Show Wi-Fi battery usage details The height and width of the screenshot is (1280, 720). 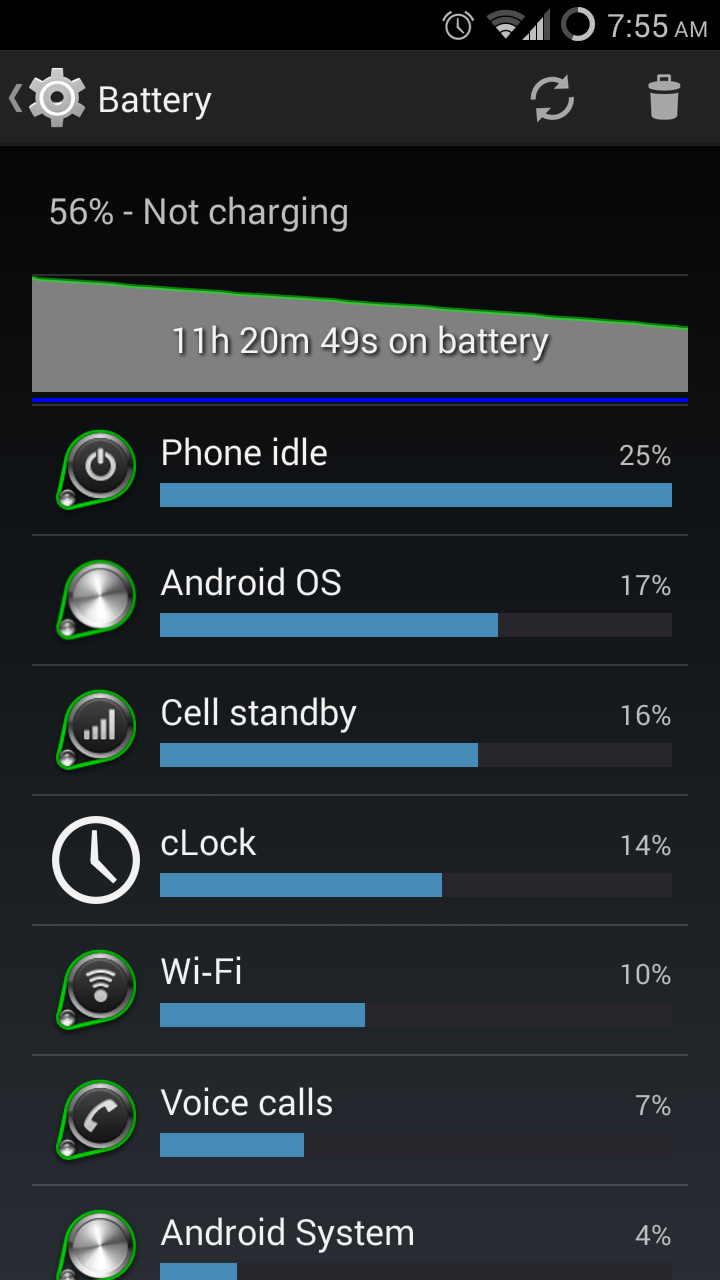pyautogui.click(x=360, y=990)
